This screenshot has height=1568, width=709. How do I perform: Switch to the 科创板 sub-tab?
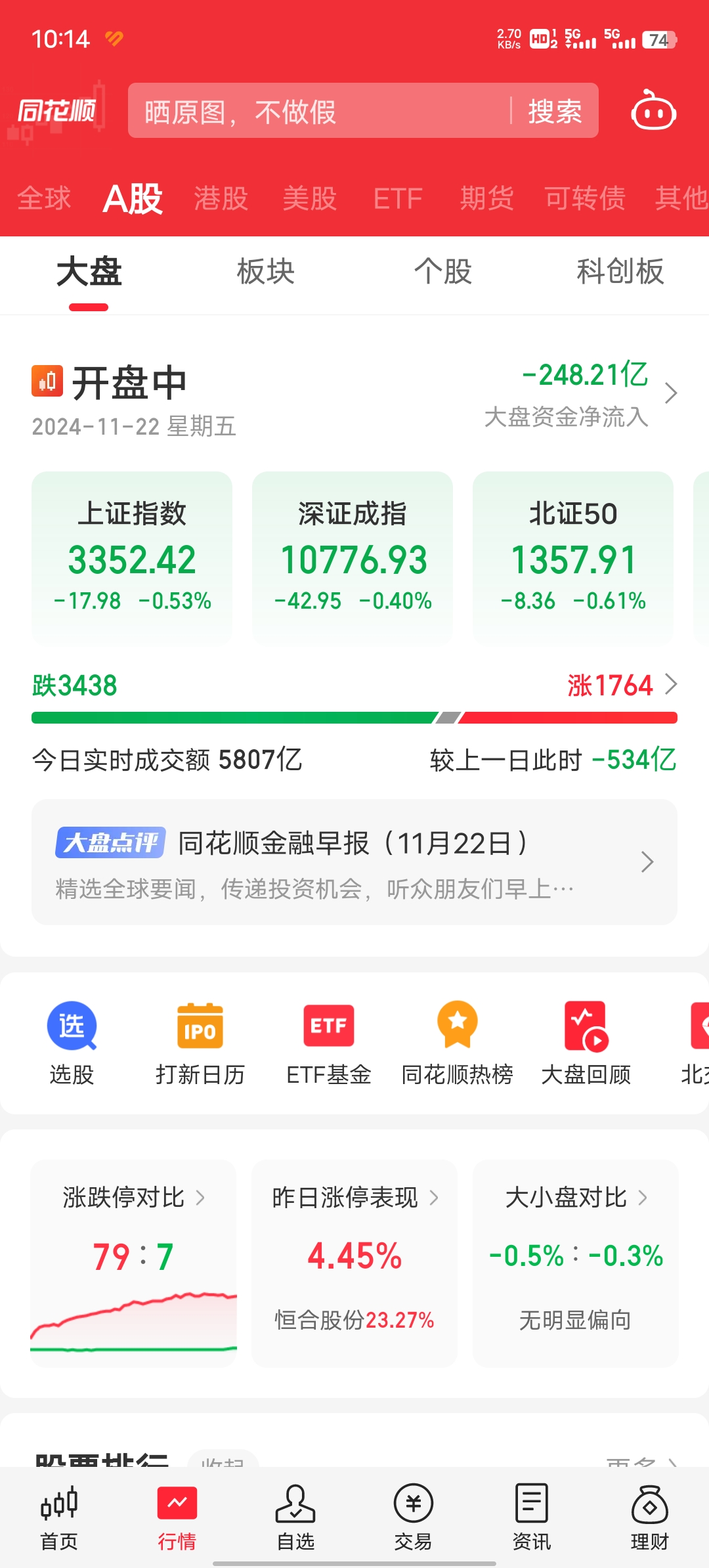coord(620,272)
